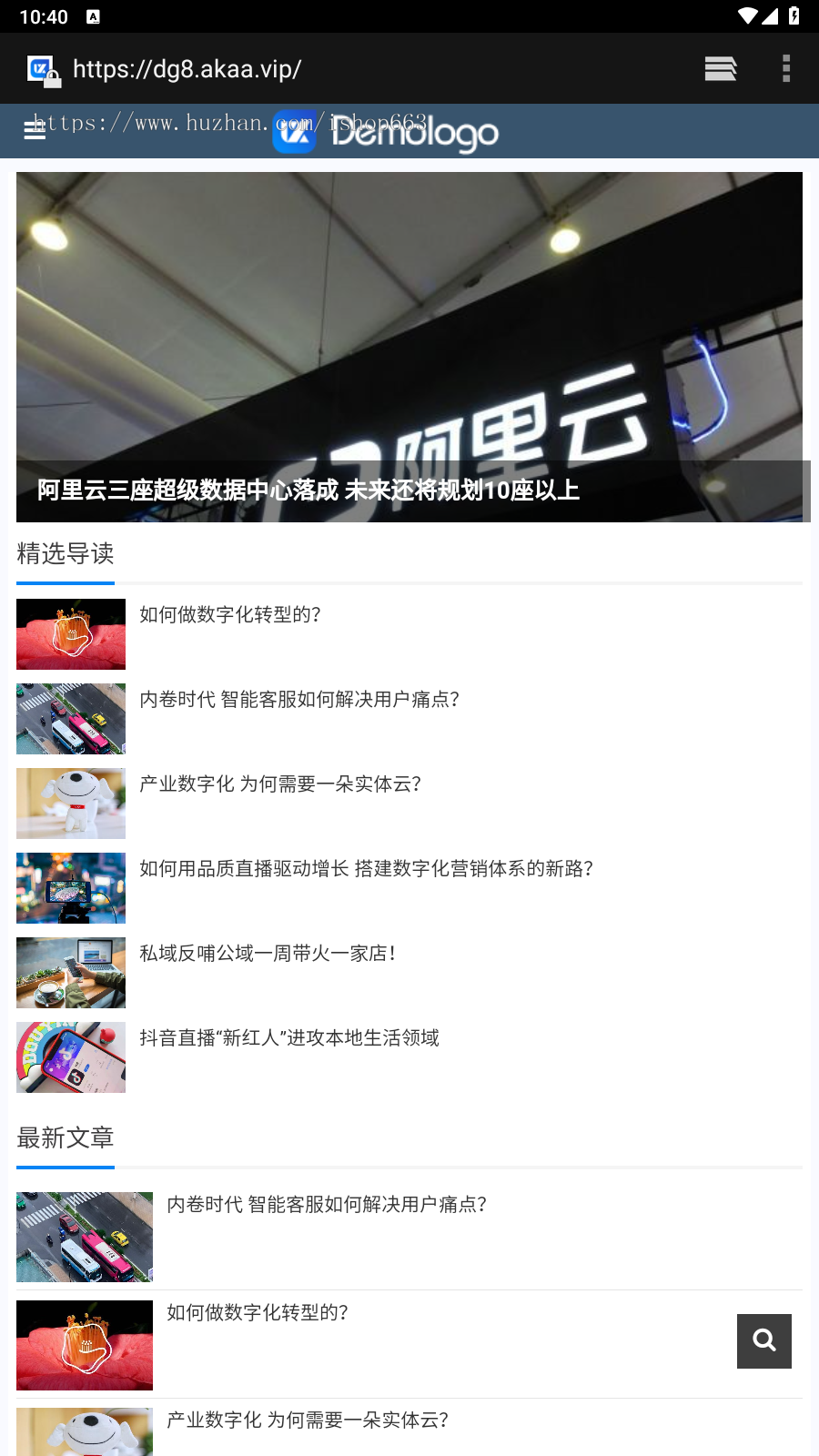Open article about 抖音直播新红人
The image size is (819, 1456).
coord(289,1037)
